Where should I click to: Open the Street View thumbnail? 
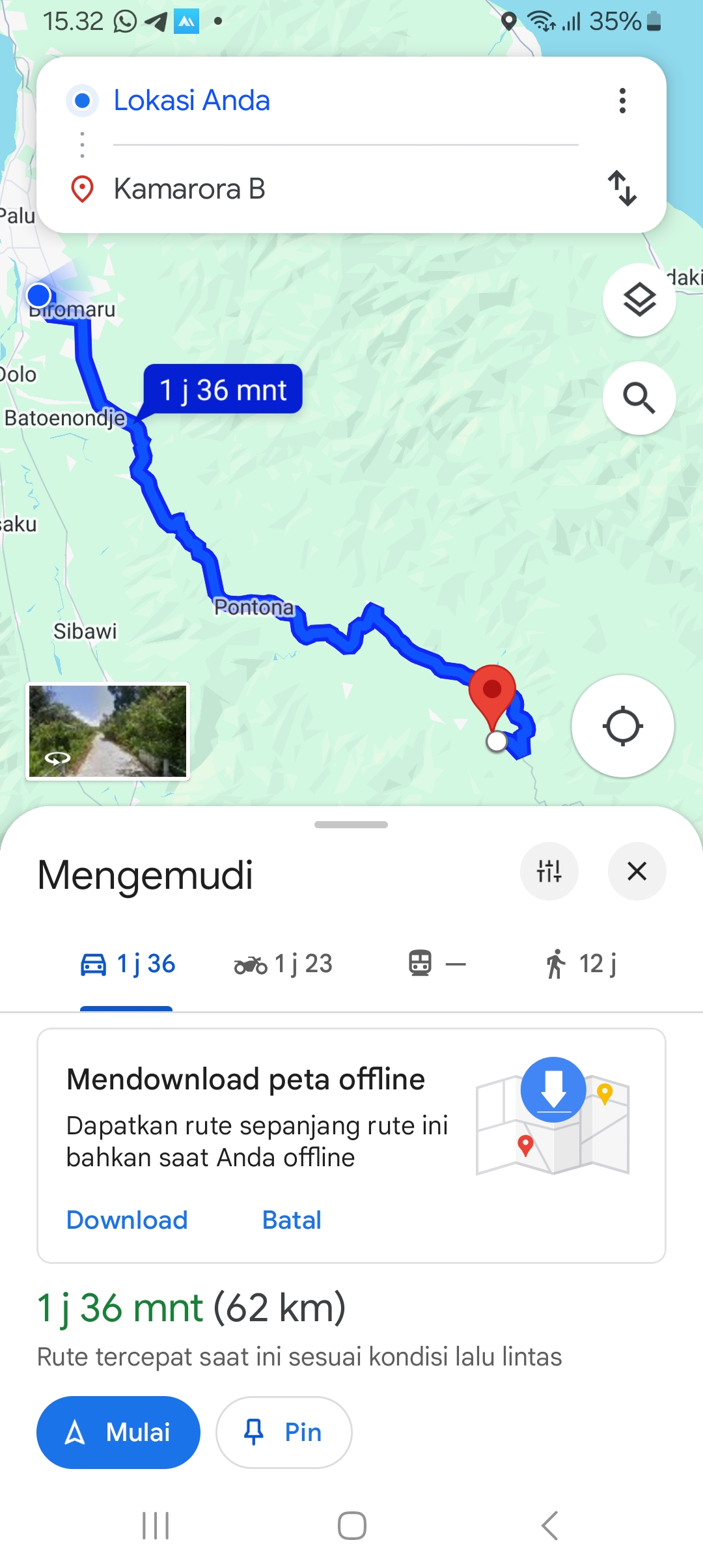(x=107, y=731)
